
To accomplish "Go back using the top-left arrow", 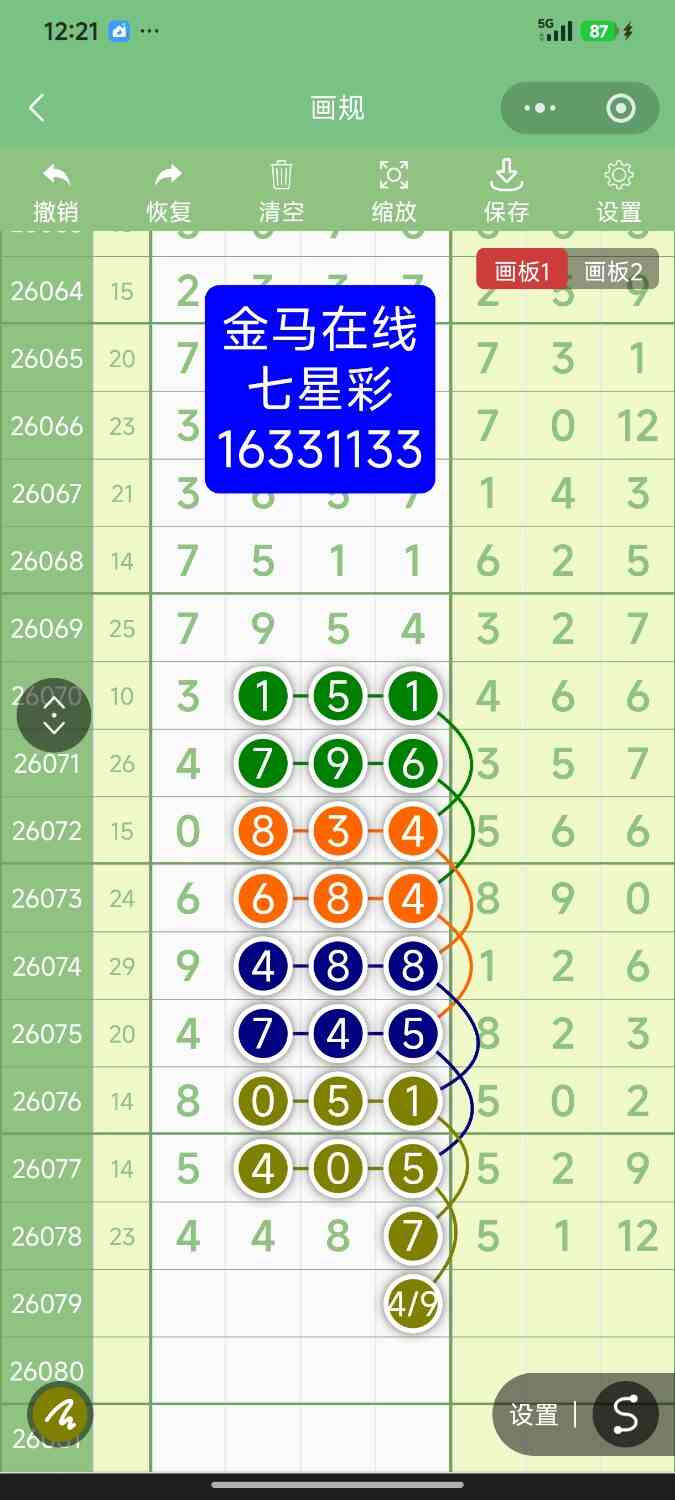I will [x=37, y=108].
